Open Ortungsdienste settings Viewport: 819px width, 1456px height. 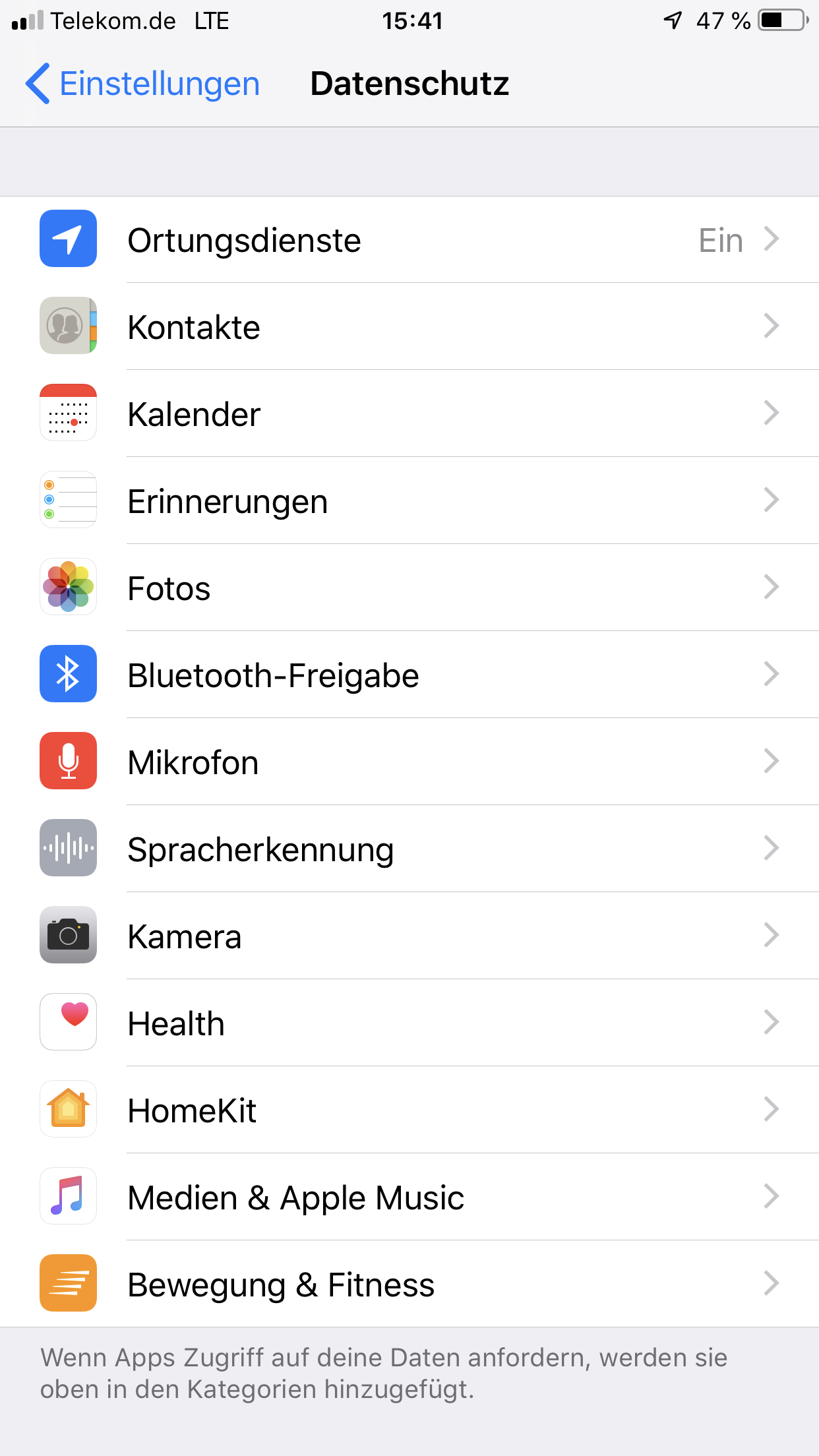pyautogui.click(x=409, y=240)
